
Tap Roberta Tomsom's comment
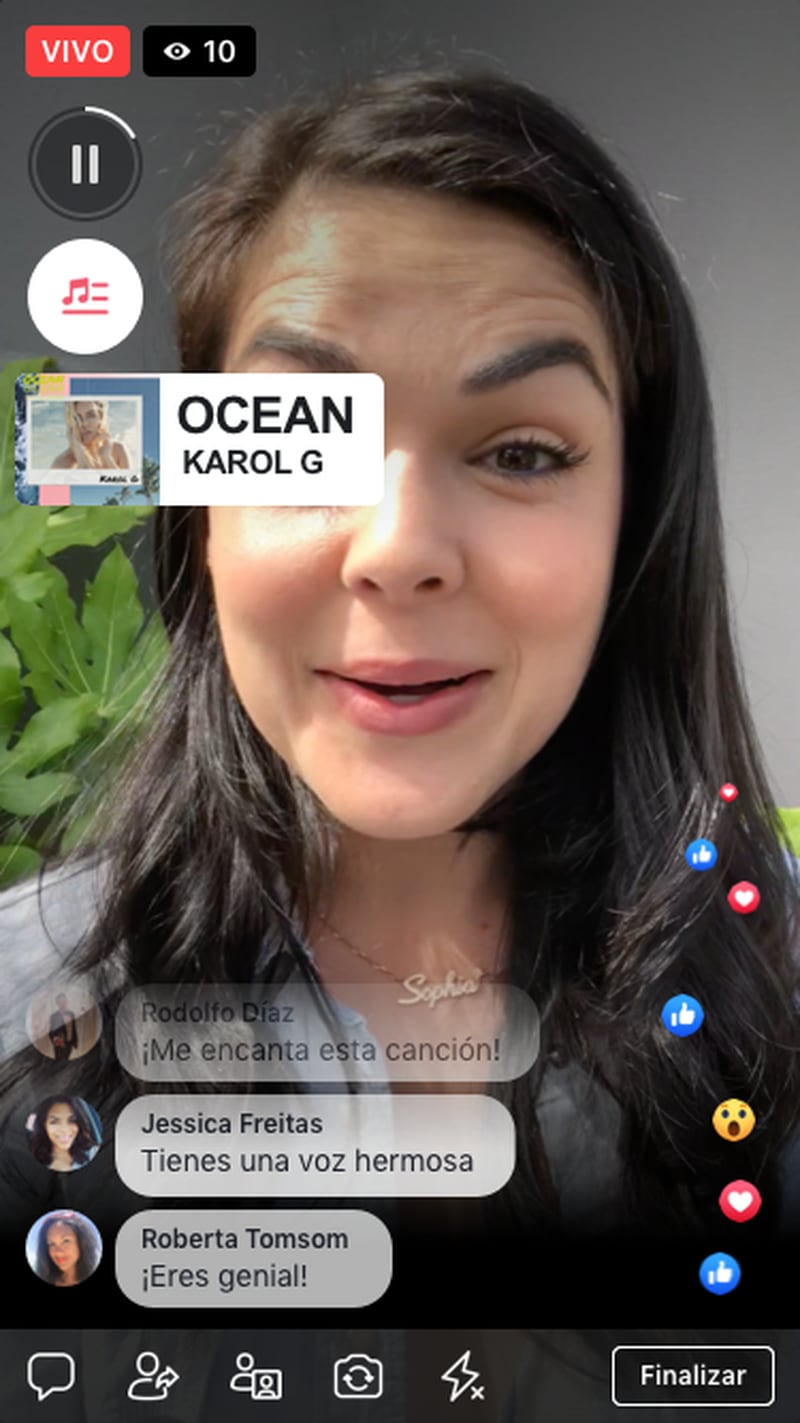click(253, 1258)
